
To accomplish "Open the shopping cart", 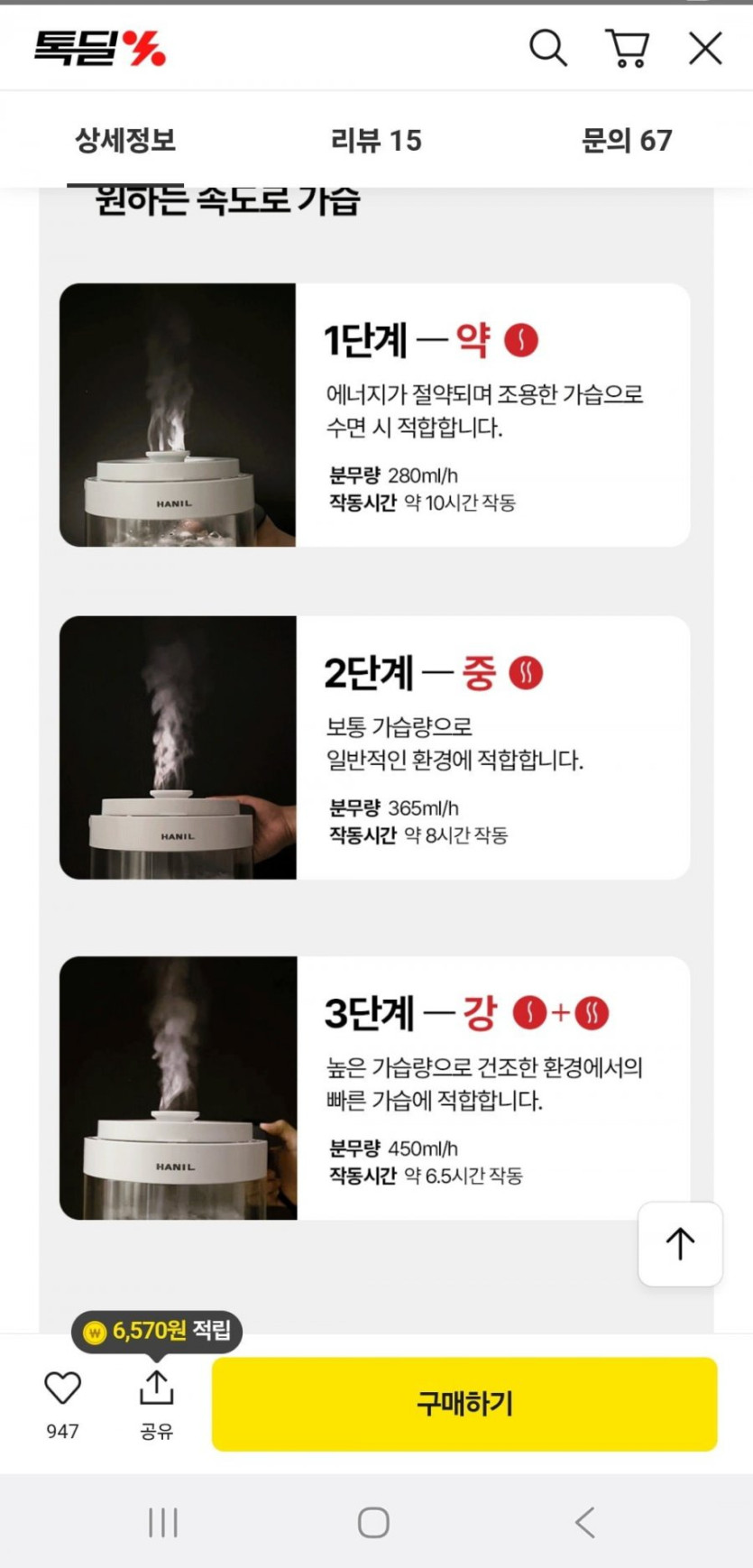I will coord(627,48).
